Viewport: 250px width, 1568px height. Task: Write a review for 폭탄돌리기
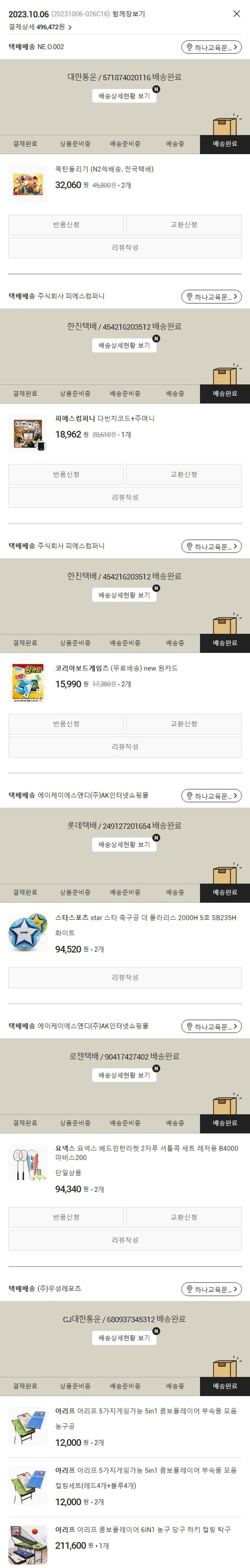[125, 248]
